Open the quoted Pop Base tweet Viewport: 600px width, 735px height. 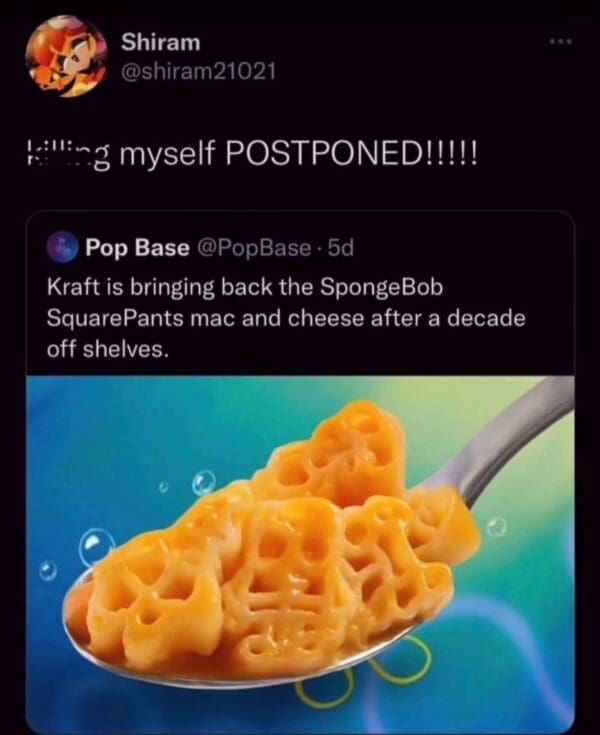[300, 310]
